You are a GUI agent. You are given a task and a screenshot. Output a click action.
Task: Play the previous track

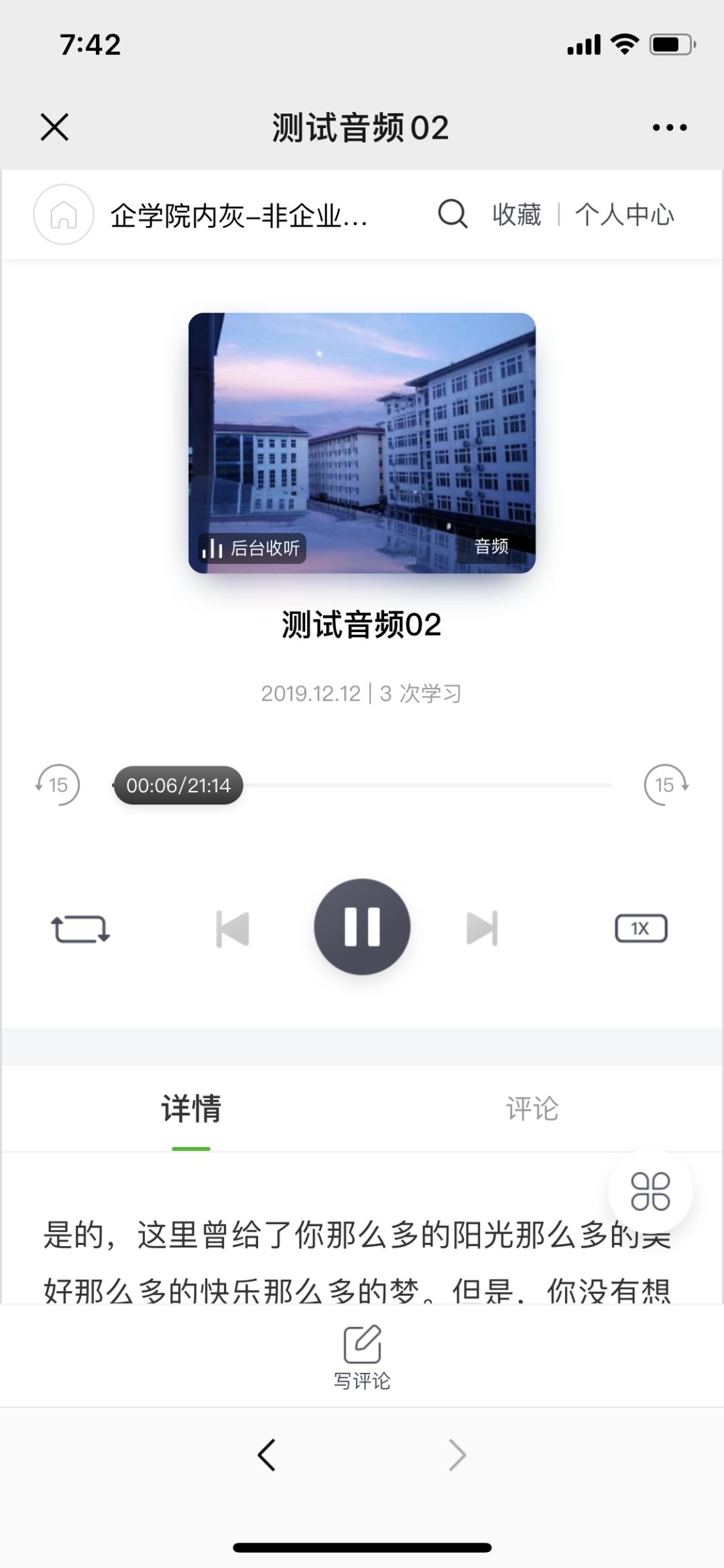[x=233, y=929]
